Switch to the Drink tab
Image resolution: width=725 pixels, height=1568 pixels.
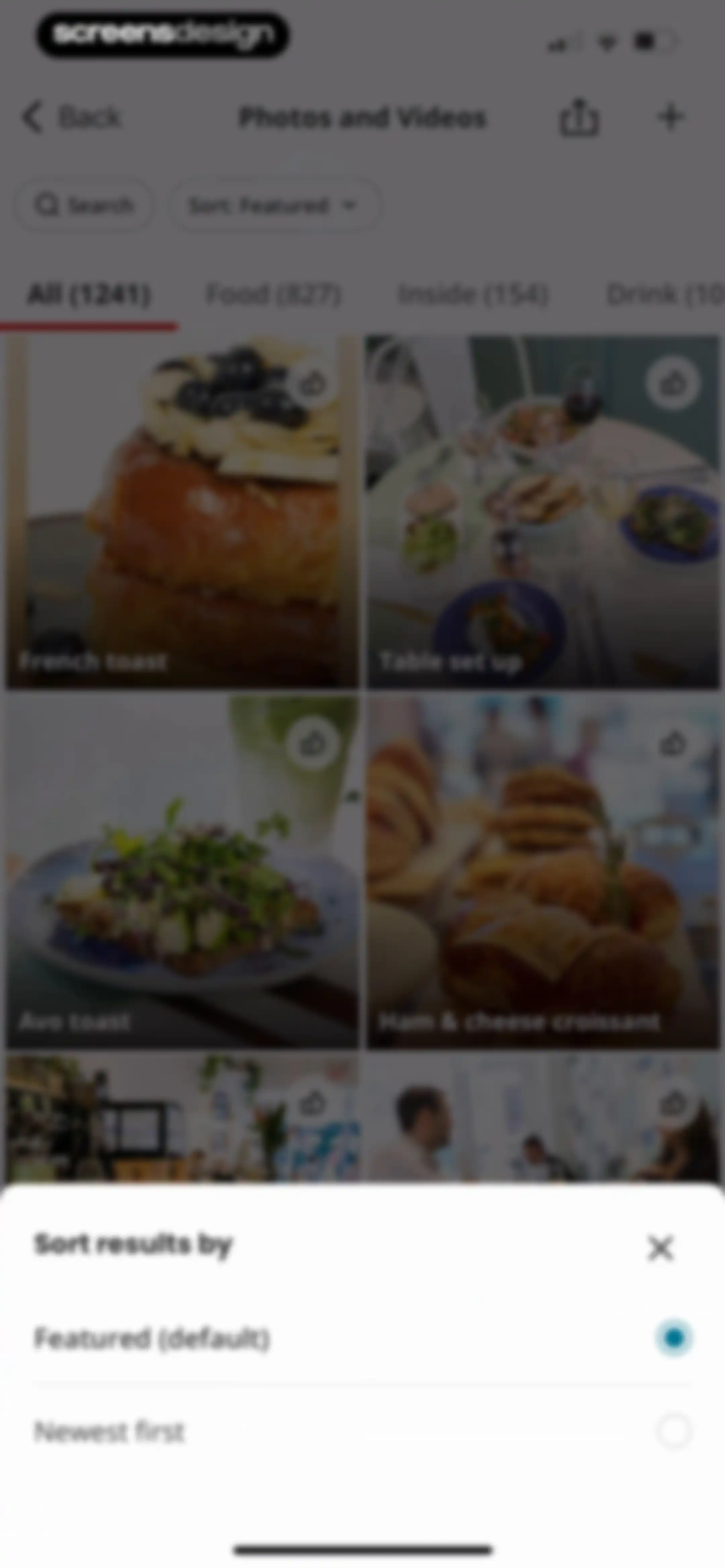(x=665, y=294)
